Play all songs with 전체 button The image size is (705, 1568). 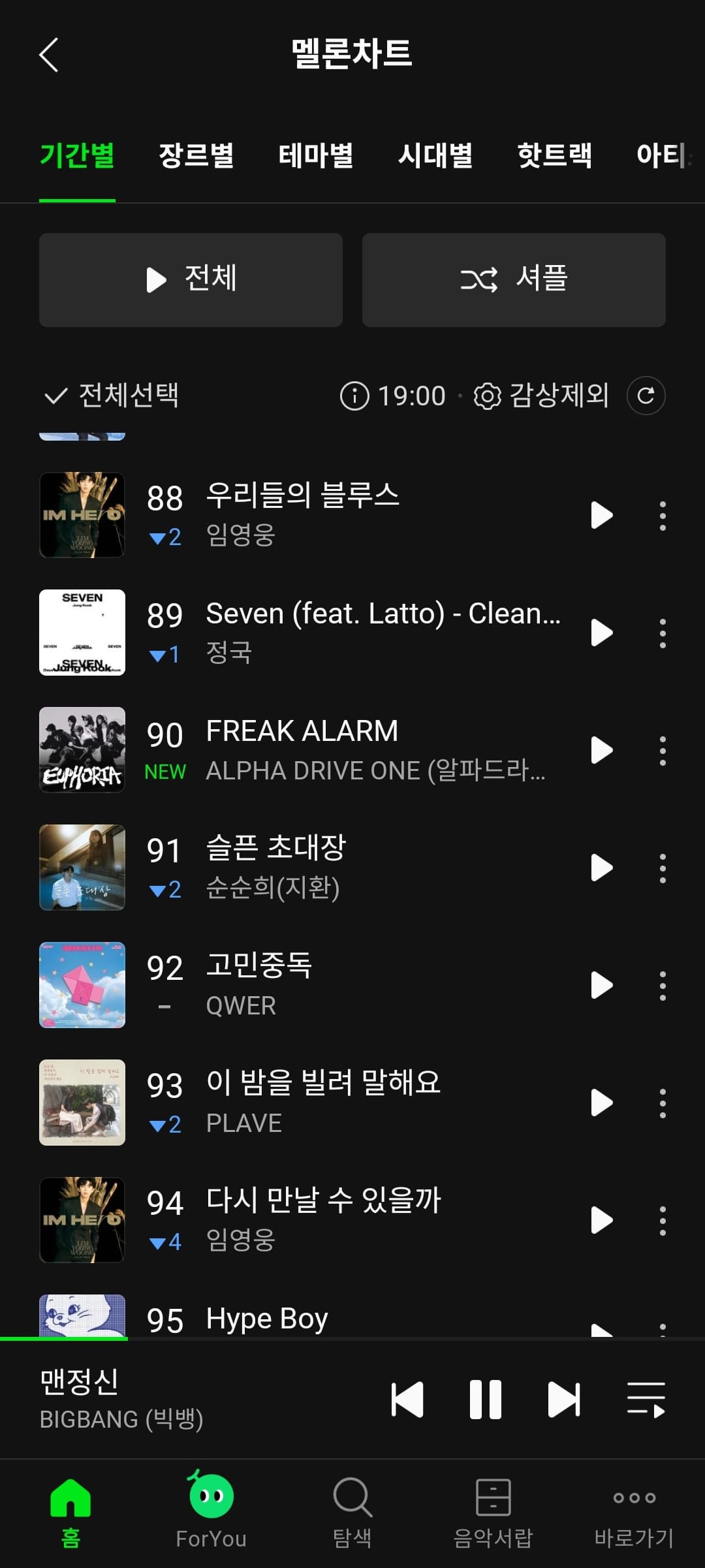point(191,279)
